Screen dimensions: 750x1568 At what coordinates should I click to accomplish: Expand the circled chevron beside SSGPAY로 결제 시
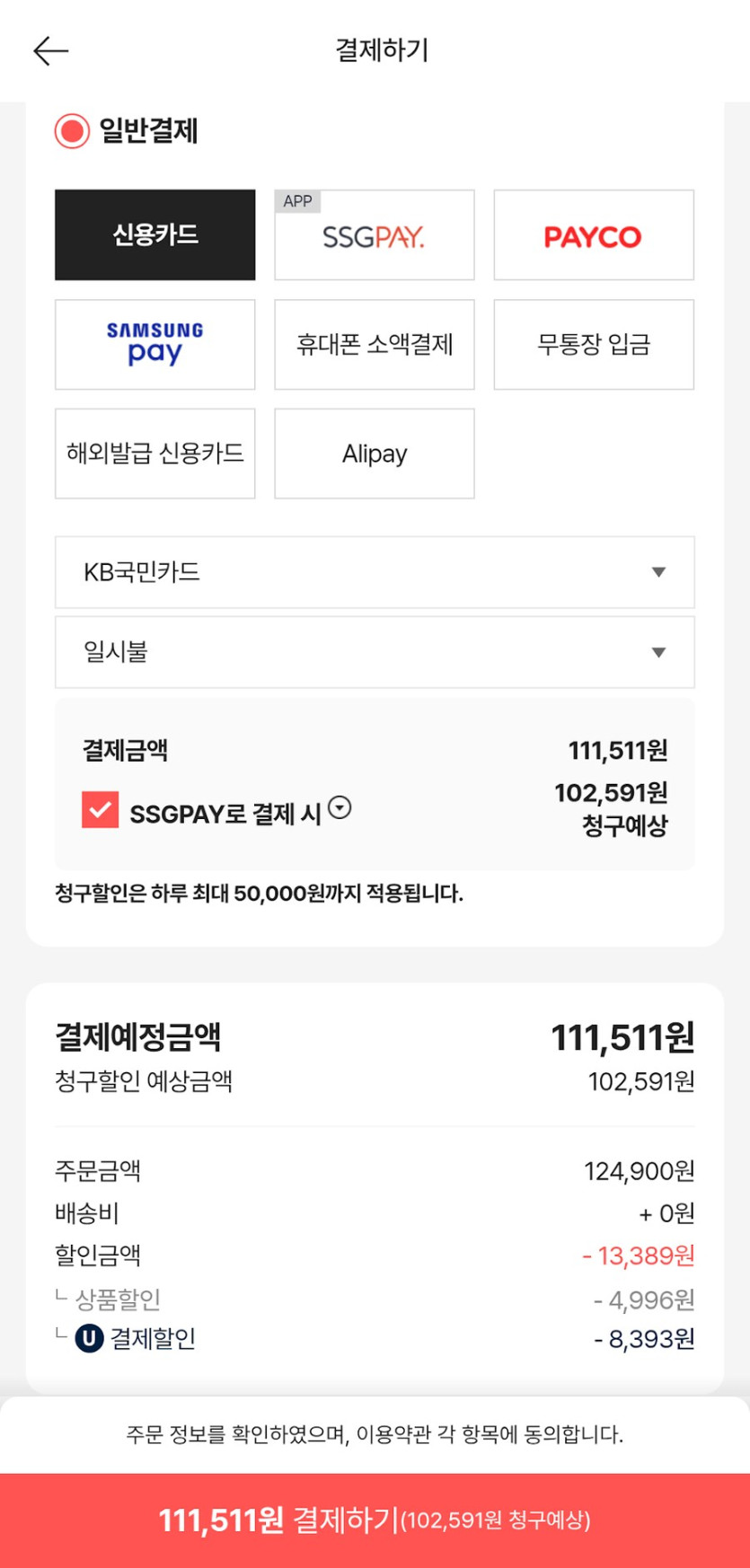click(339, 806)
